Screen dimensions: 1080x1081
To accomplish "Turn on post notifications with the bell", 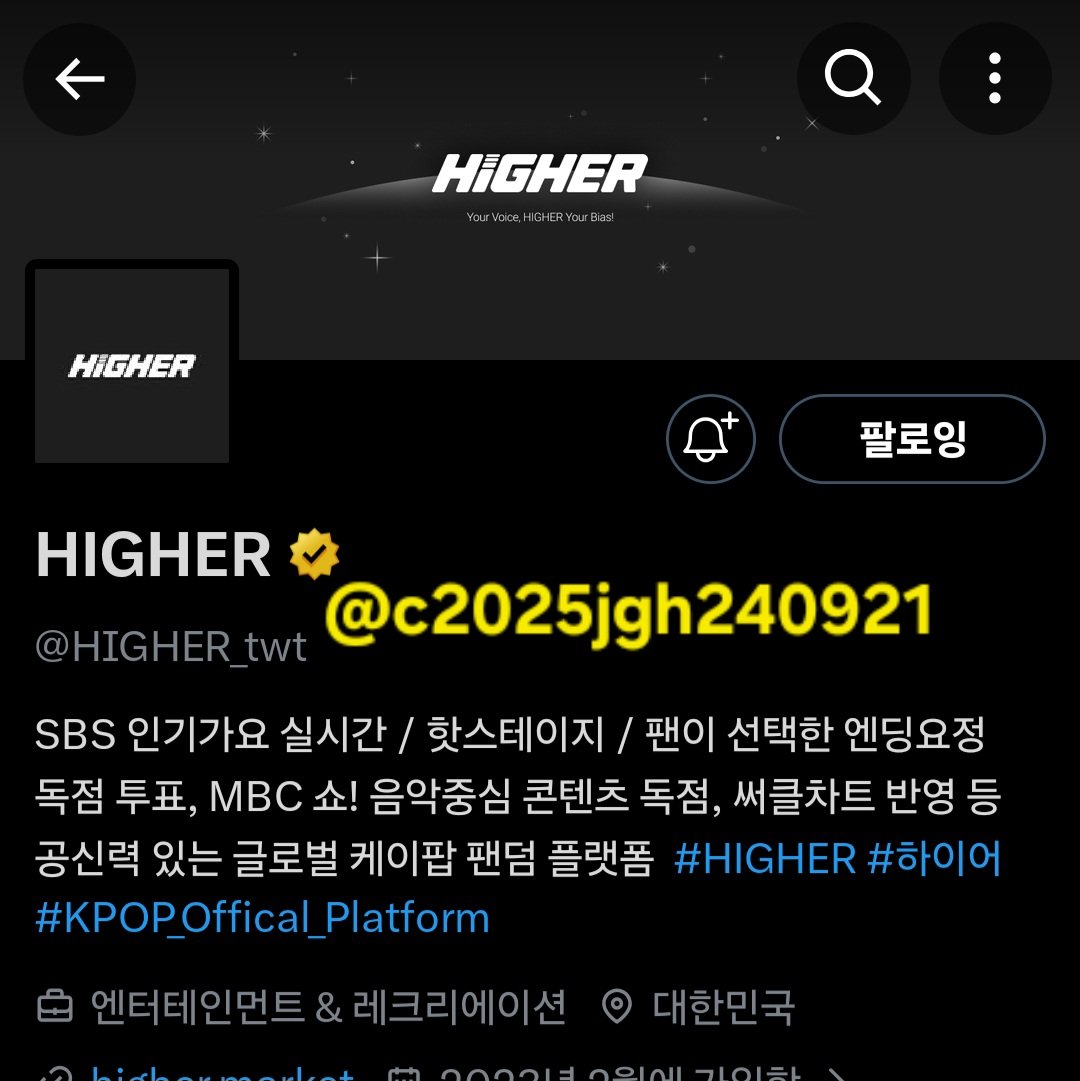I will coord(710,440).
